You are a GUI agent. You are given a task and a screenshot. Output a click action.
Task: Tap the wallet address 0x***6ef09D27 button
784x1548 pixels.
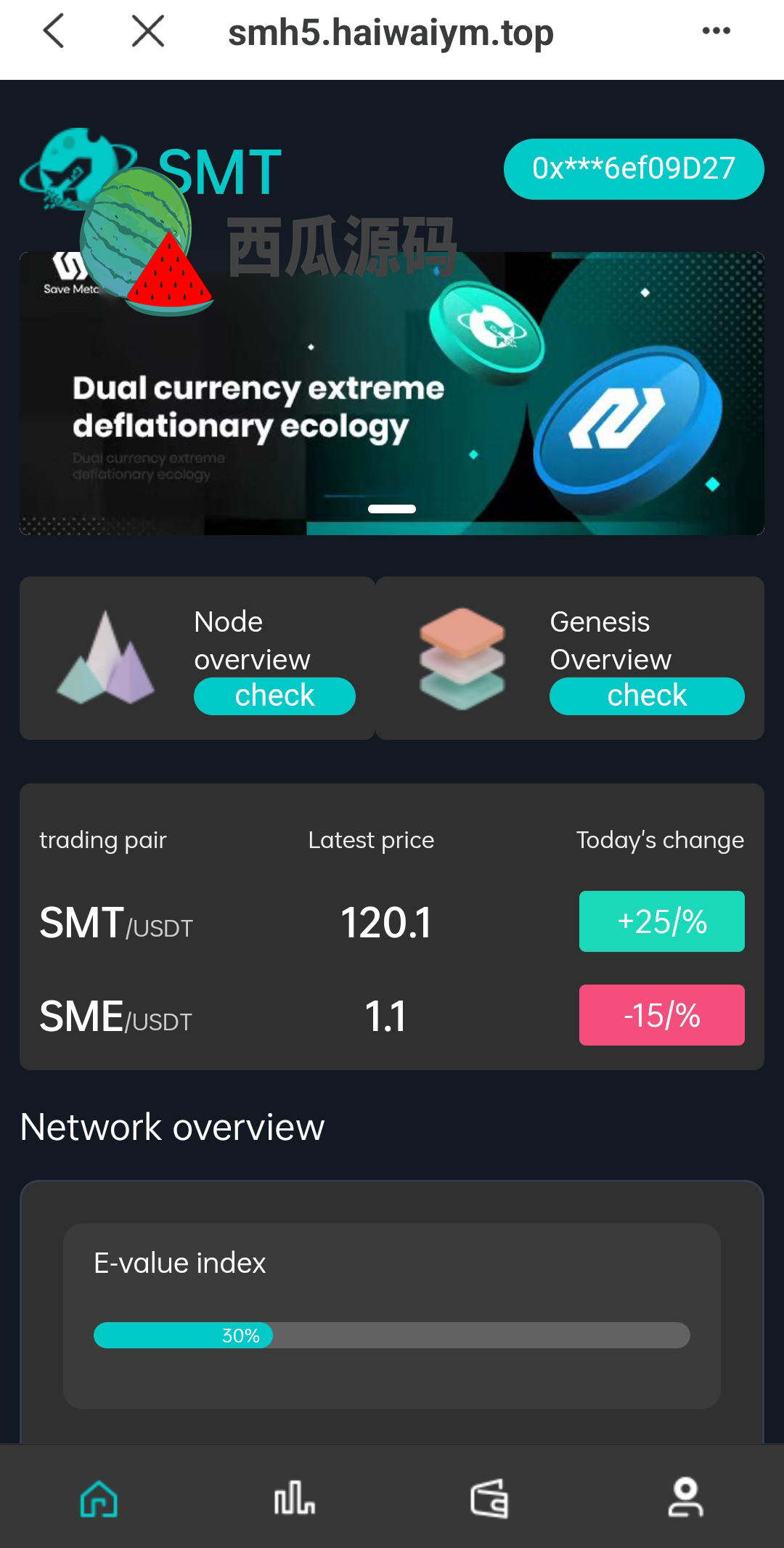click(633, 168)
